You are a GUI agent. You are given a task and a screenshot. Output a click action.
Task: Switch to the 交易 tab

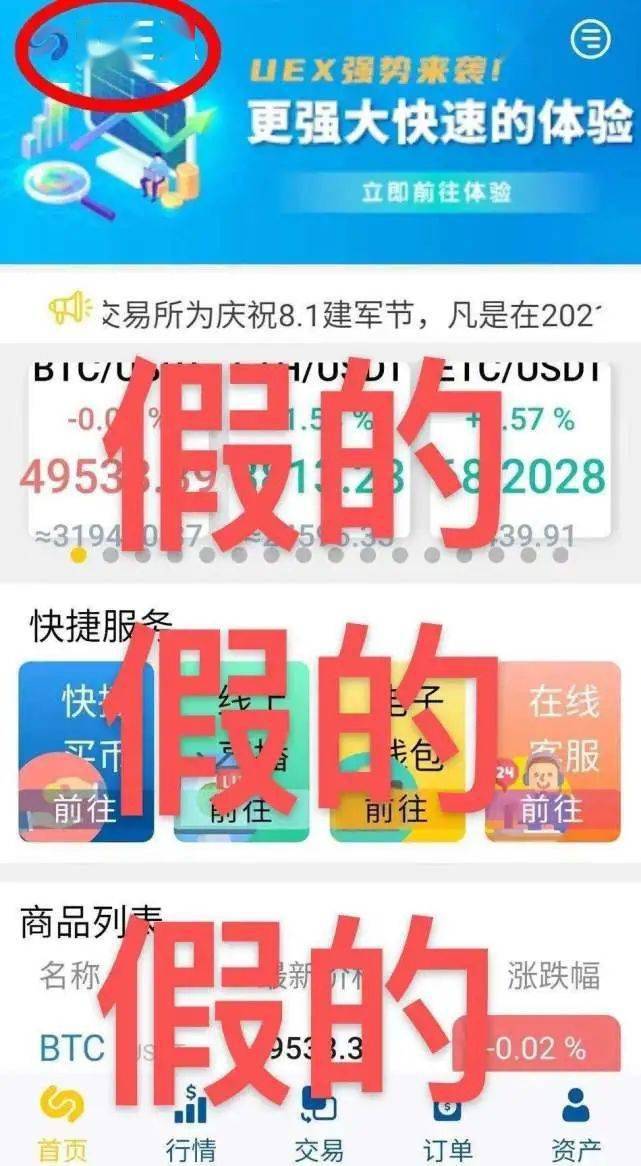320,1124
